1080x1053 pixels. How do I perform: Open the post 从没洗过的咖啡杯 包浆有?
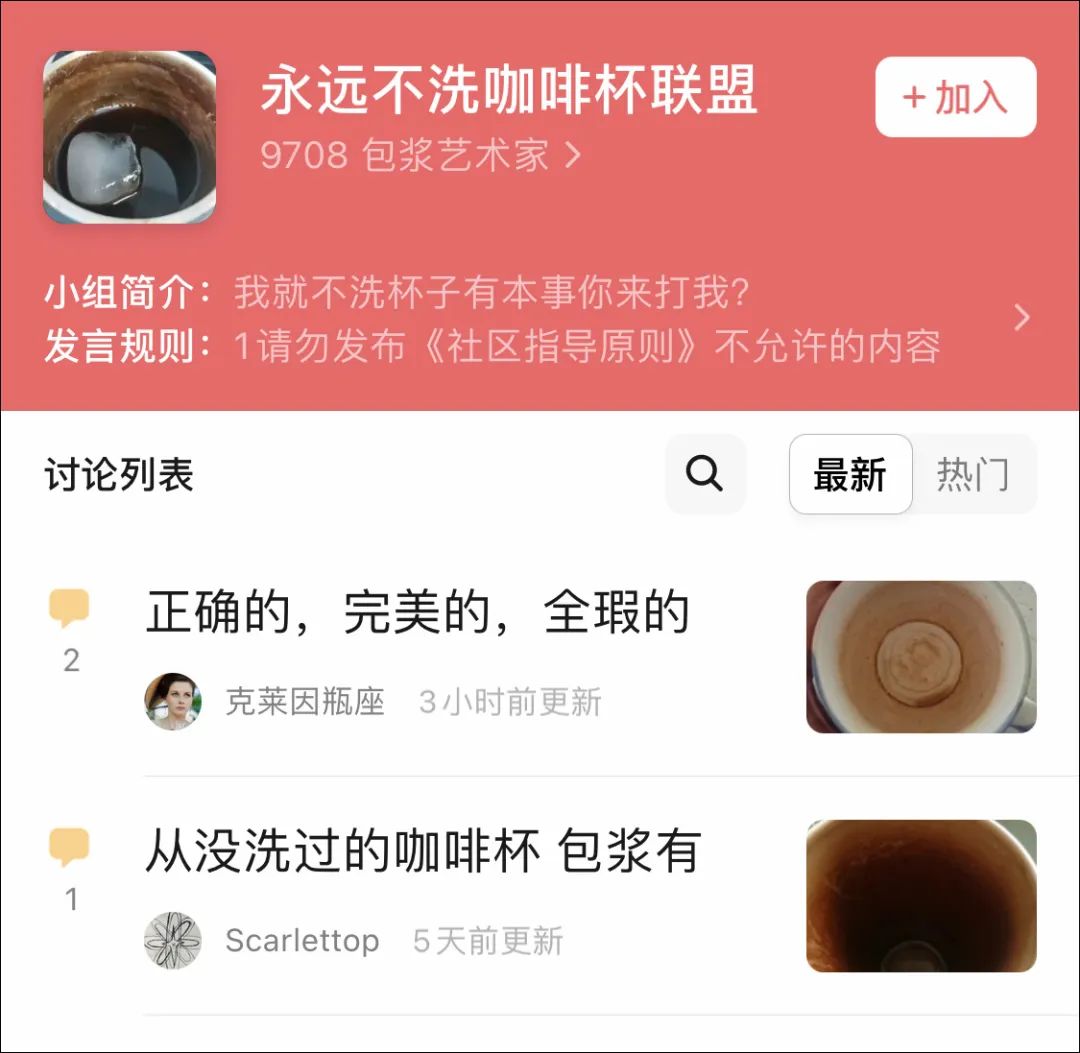click(422, 852)
